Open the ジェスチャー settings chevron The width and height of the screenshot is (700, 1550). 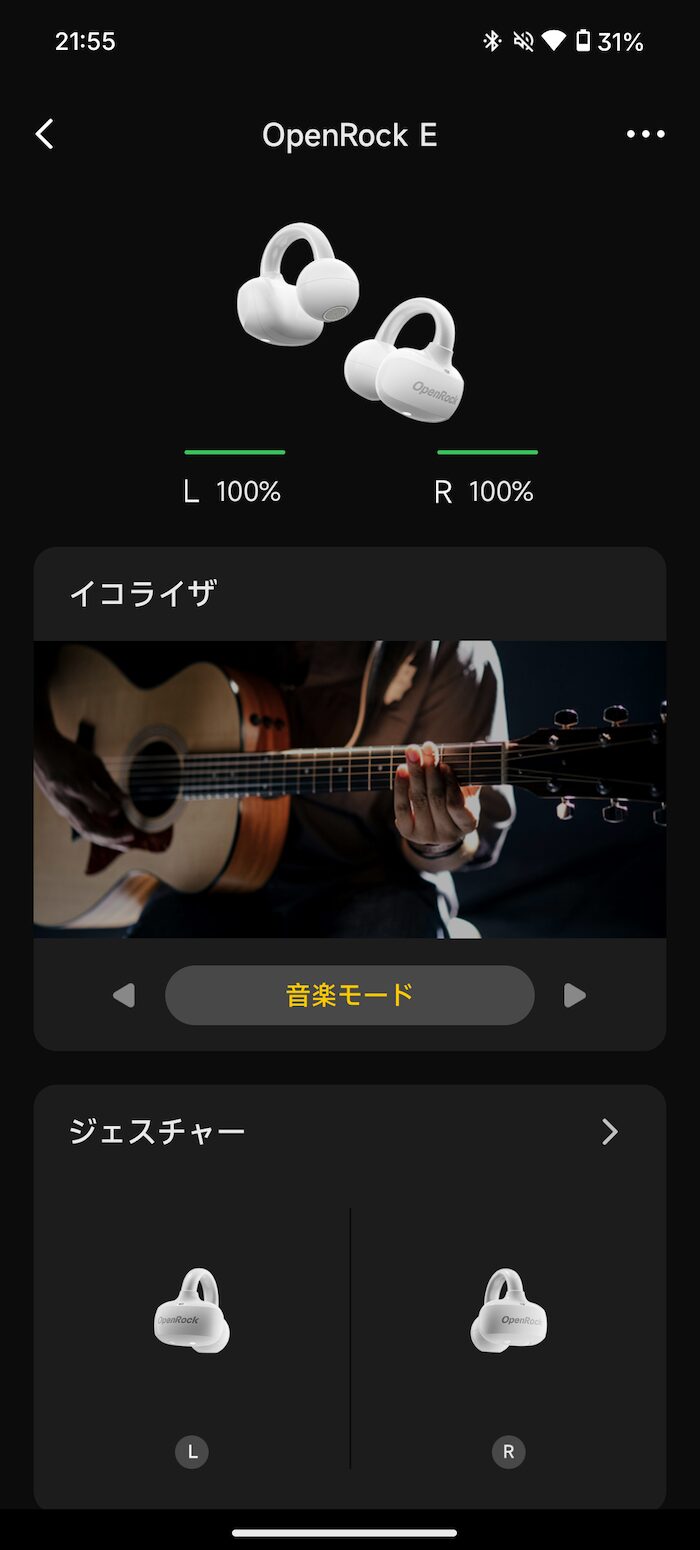tap(609, 1131)
